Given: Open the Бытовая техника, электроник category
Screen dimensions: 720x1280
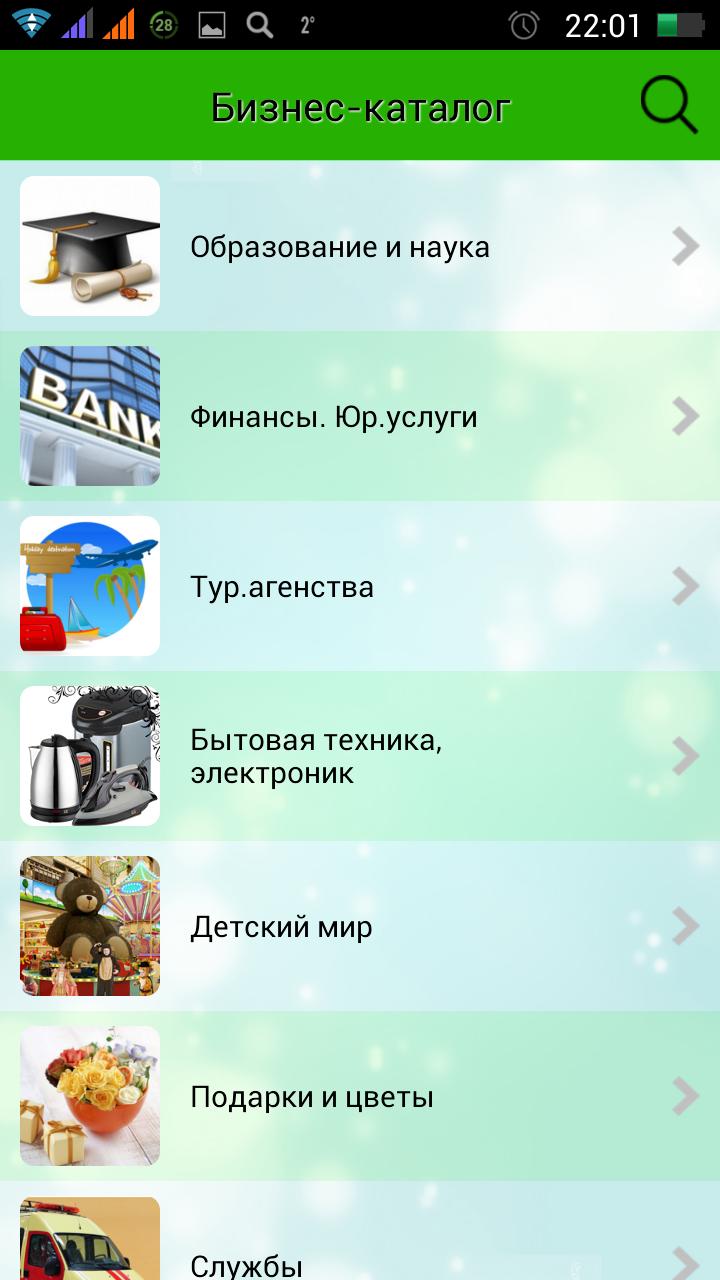Looking at the screenshot, I should (x=360, y=755).
